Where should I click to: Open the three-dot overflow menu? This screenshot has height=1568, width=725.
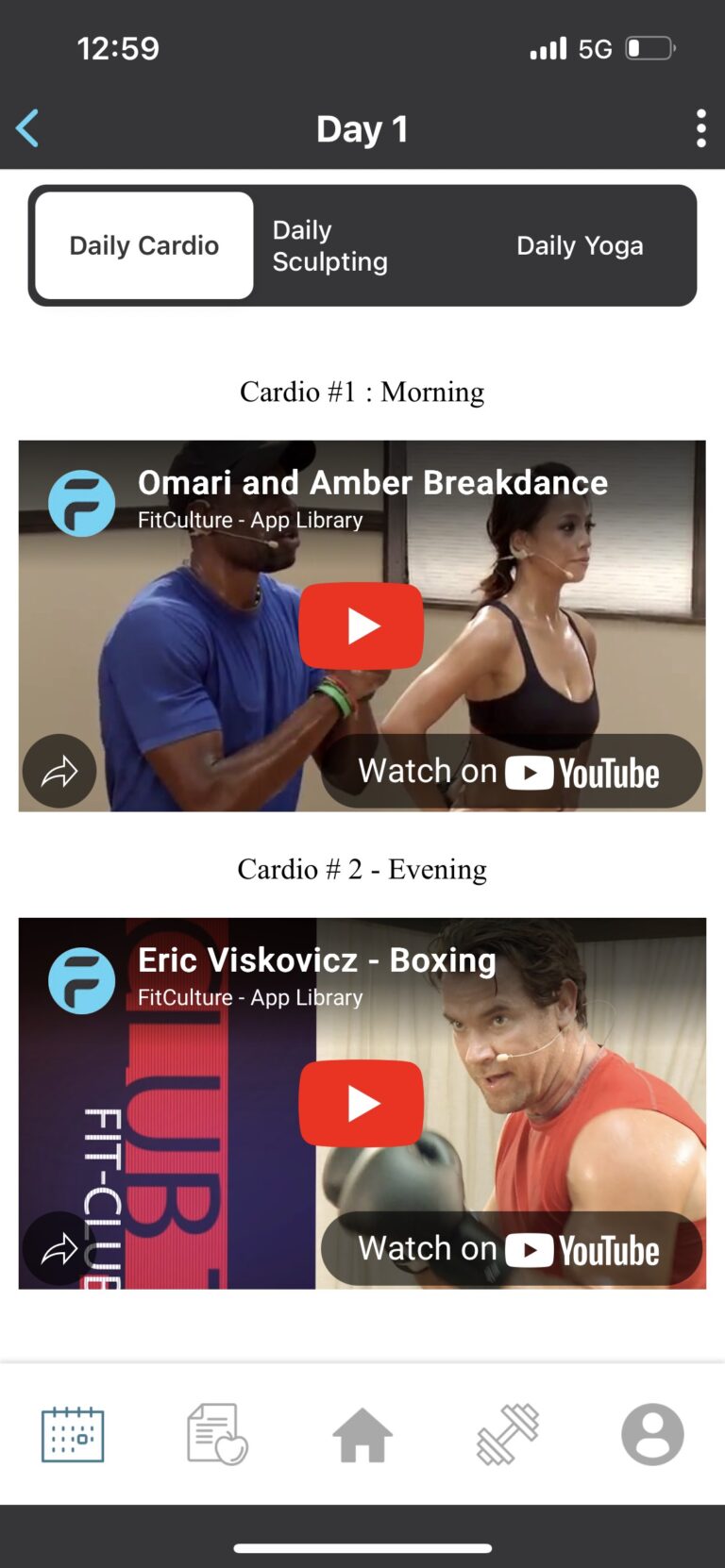pos(700,128)
